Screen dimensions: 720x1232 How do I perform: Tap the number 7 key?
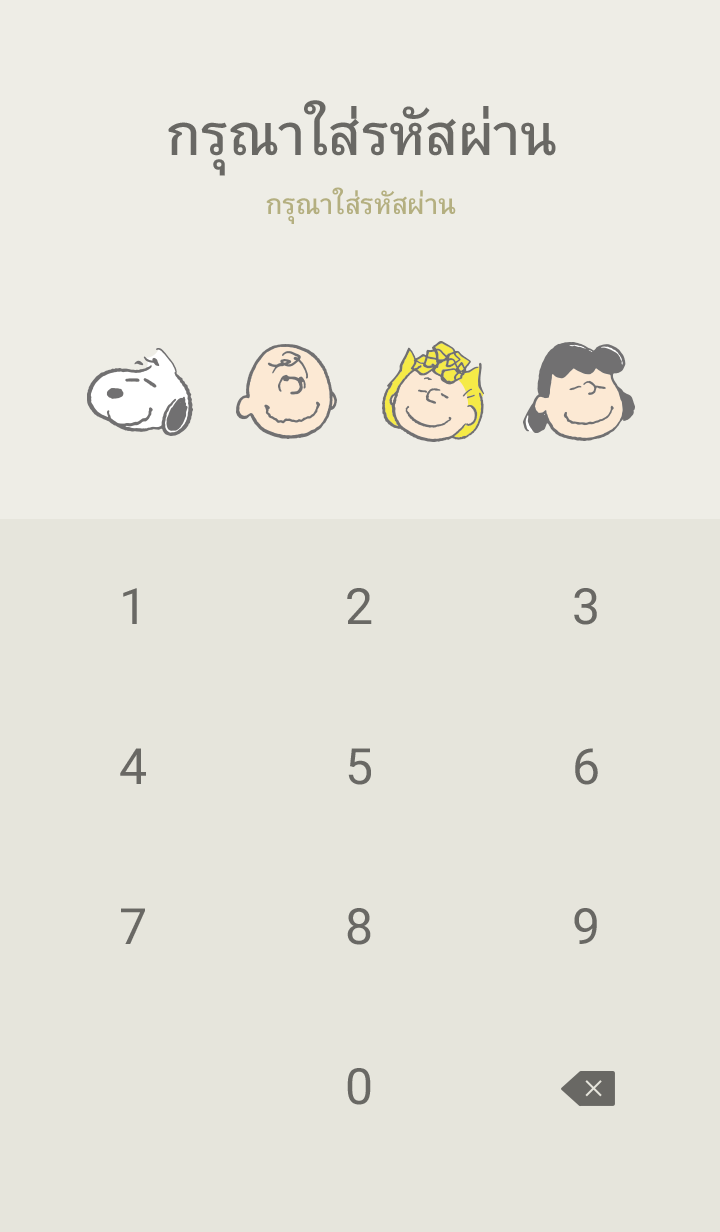[x=133, y=927]
